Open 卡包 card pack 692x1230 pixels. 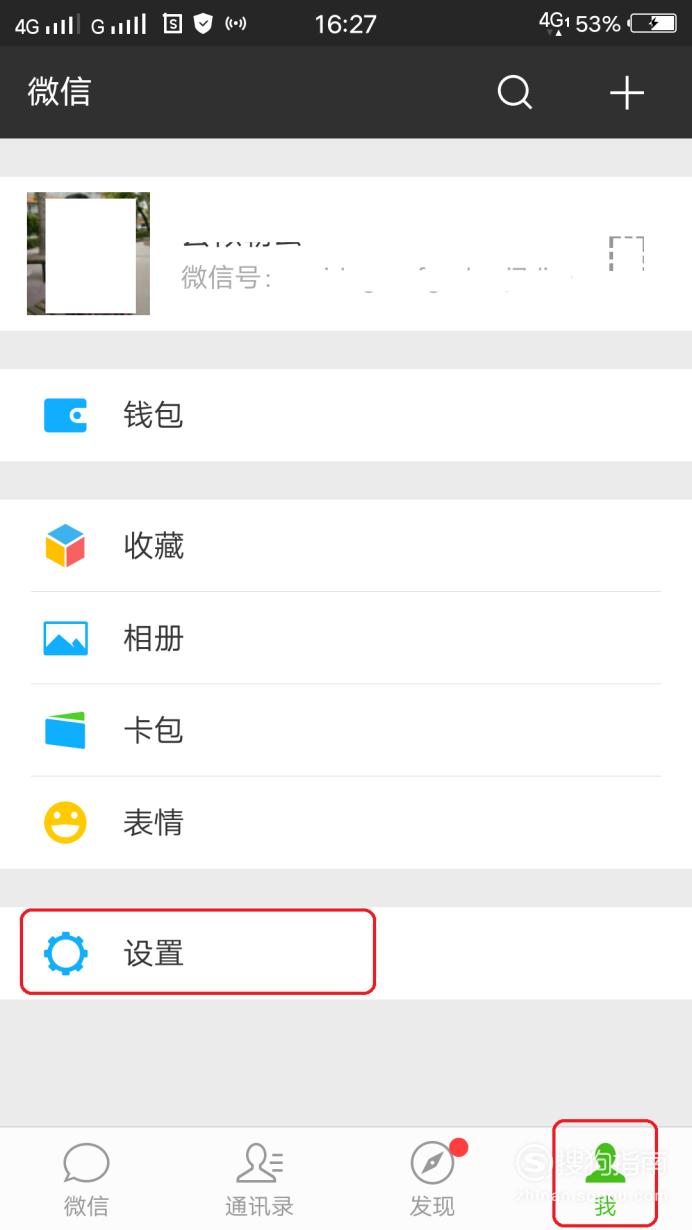346,730
